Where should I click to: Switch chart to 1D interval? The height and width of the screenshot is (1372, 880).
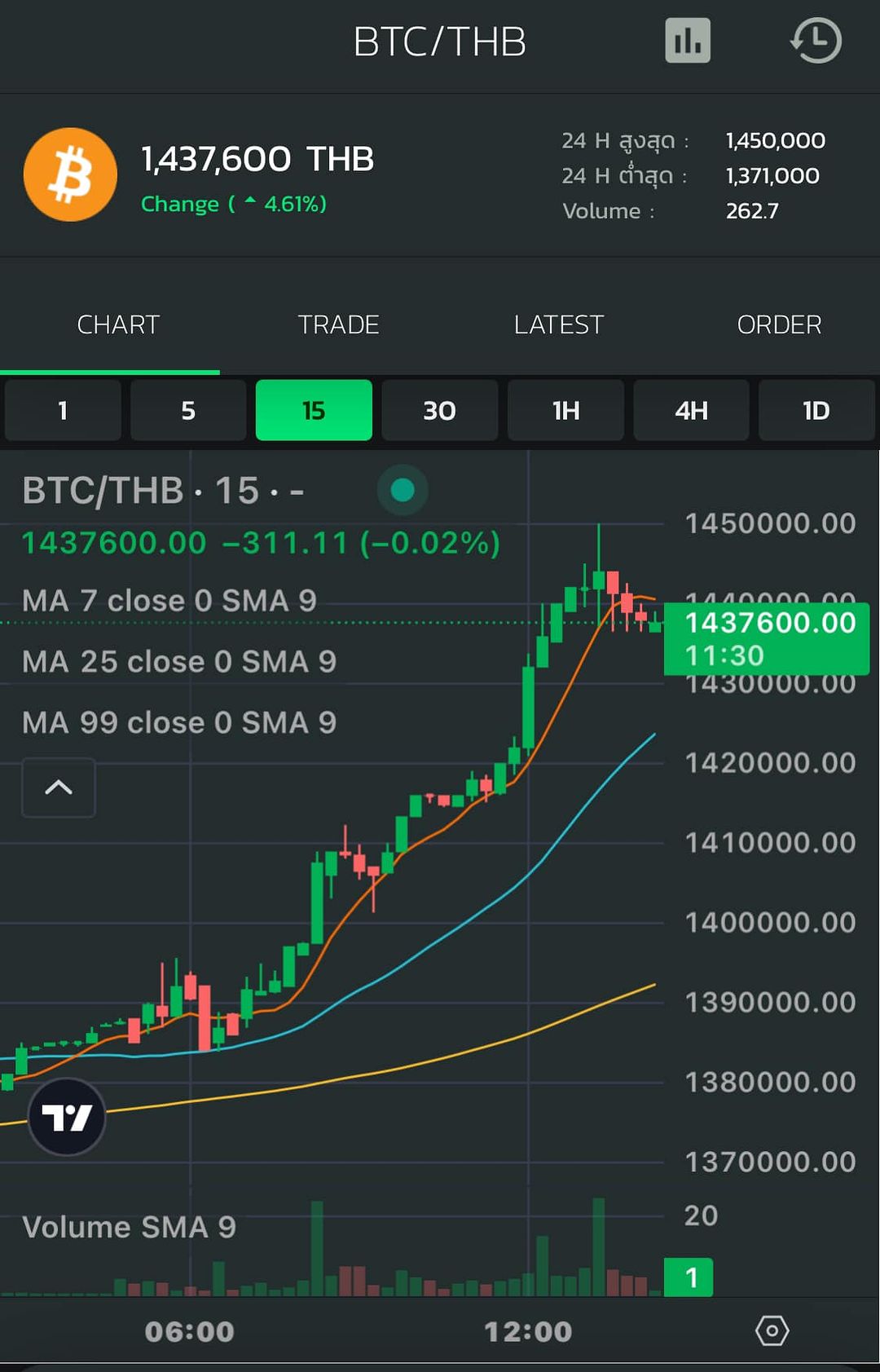(816, 410)
